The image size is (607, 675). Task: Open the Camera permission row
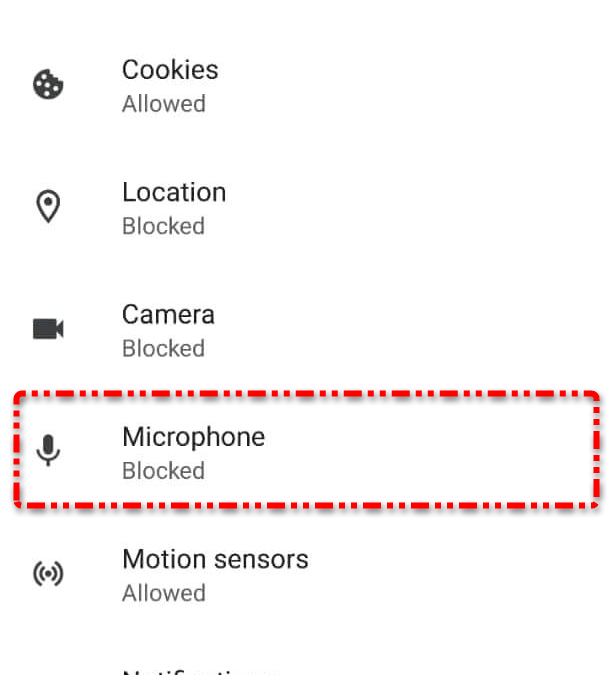click(x=168, y=330)
